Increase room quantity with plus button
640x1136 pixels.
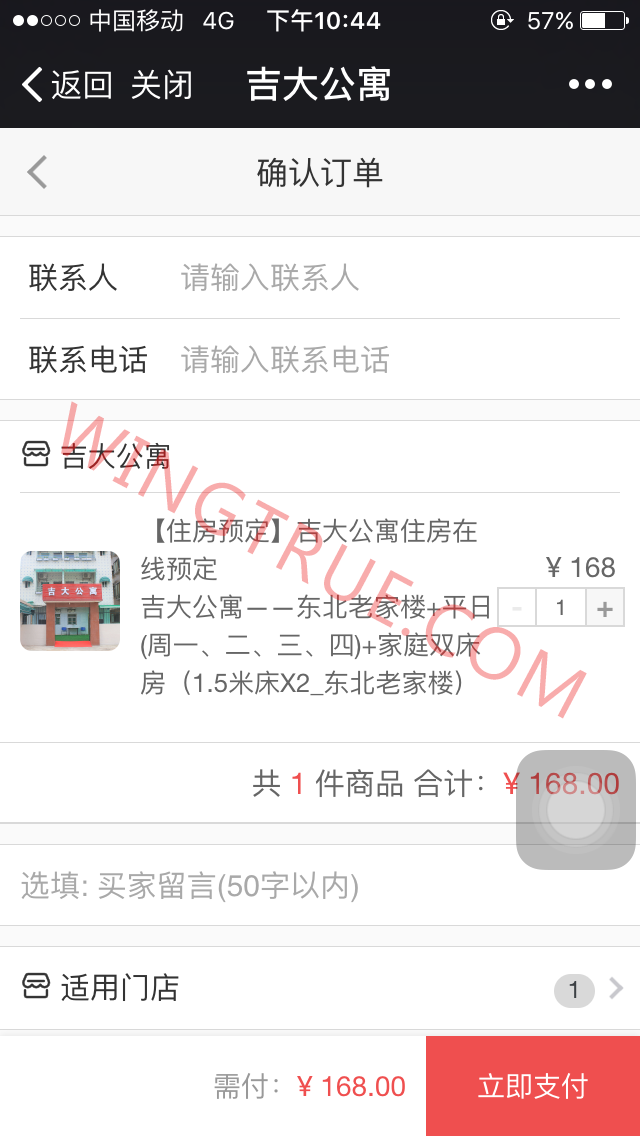point(604,608)
